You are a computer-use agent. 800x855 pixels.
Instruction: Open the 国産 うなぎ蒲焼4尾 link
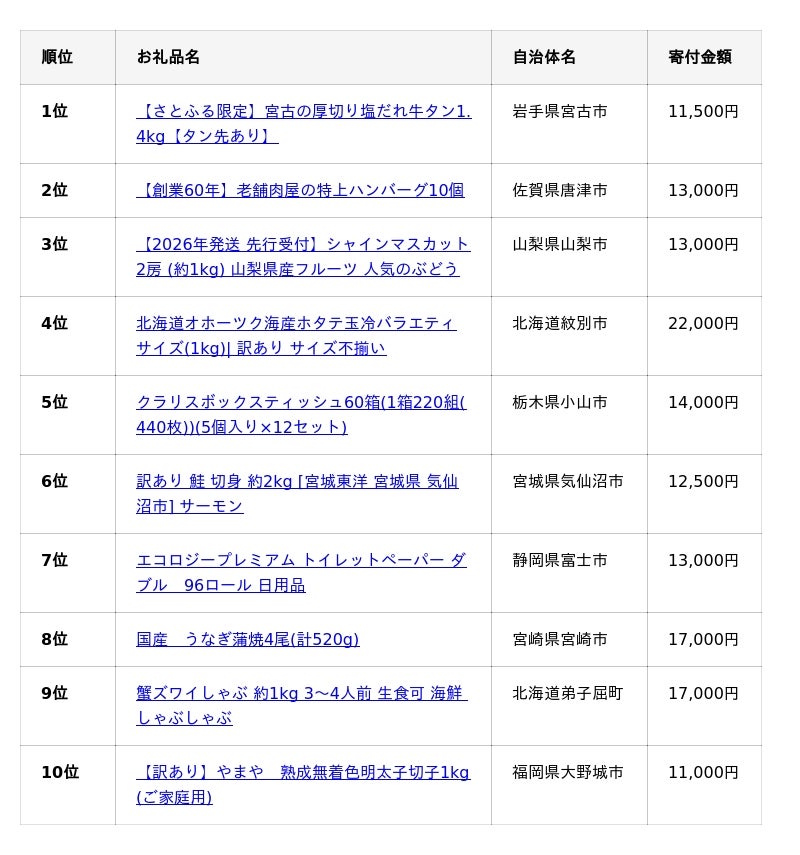pos(247,640)
